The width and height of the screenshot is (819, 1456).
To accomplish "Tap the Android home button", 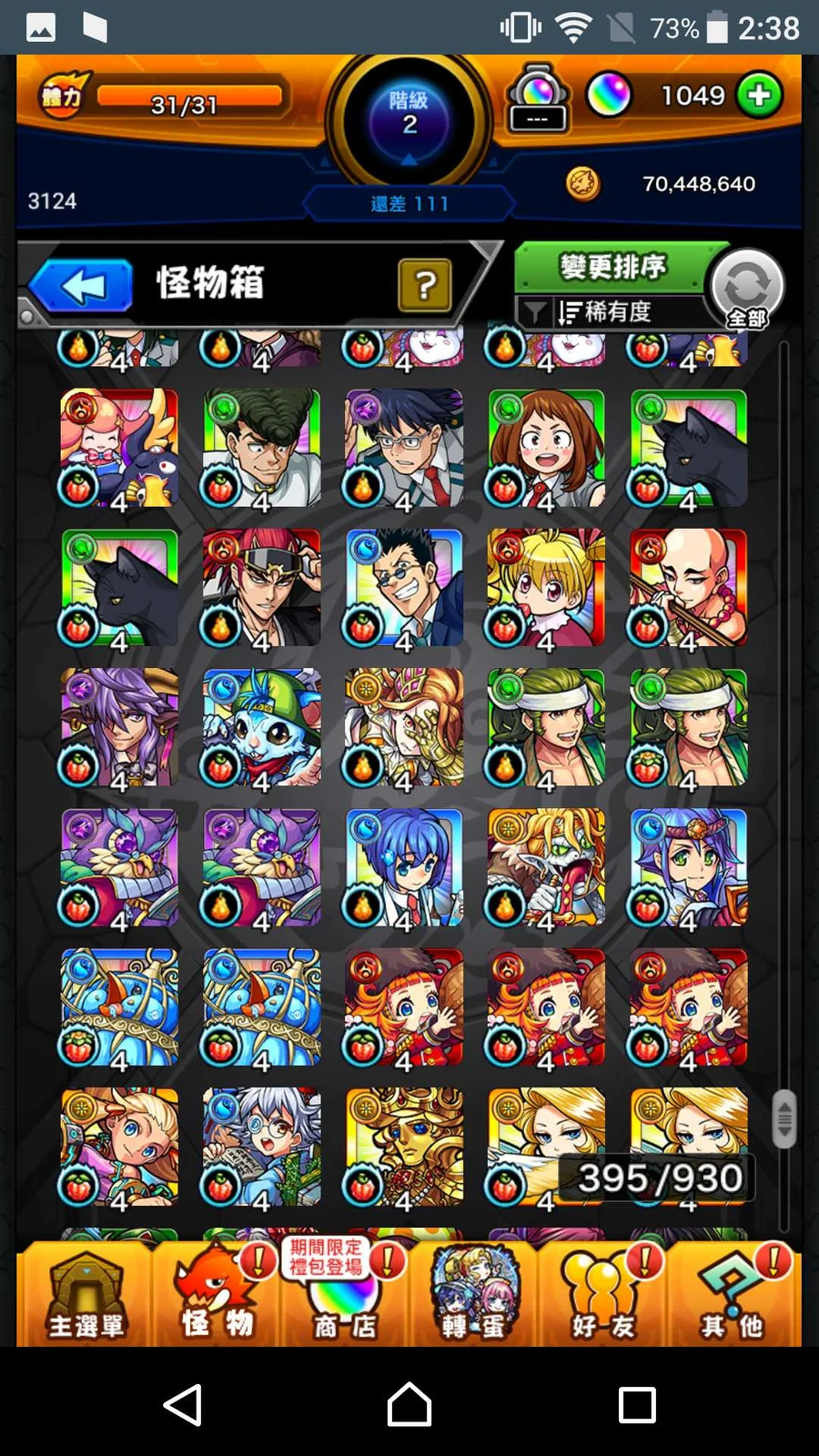I will point(409,1404).
